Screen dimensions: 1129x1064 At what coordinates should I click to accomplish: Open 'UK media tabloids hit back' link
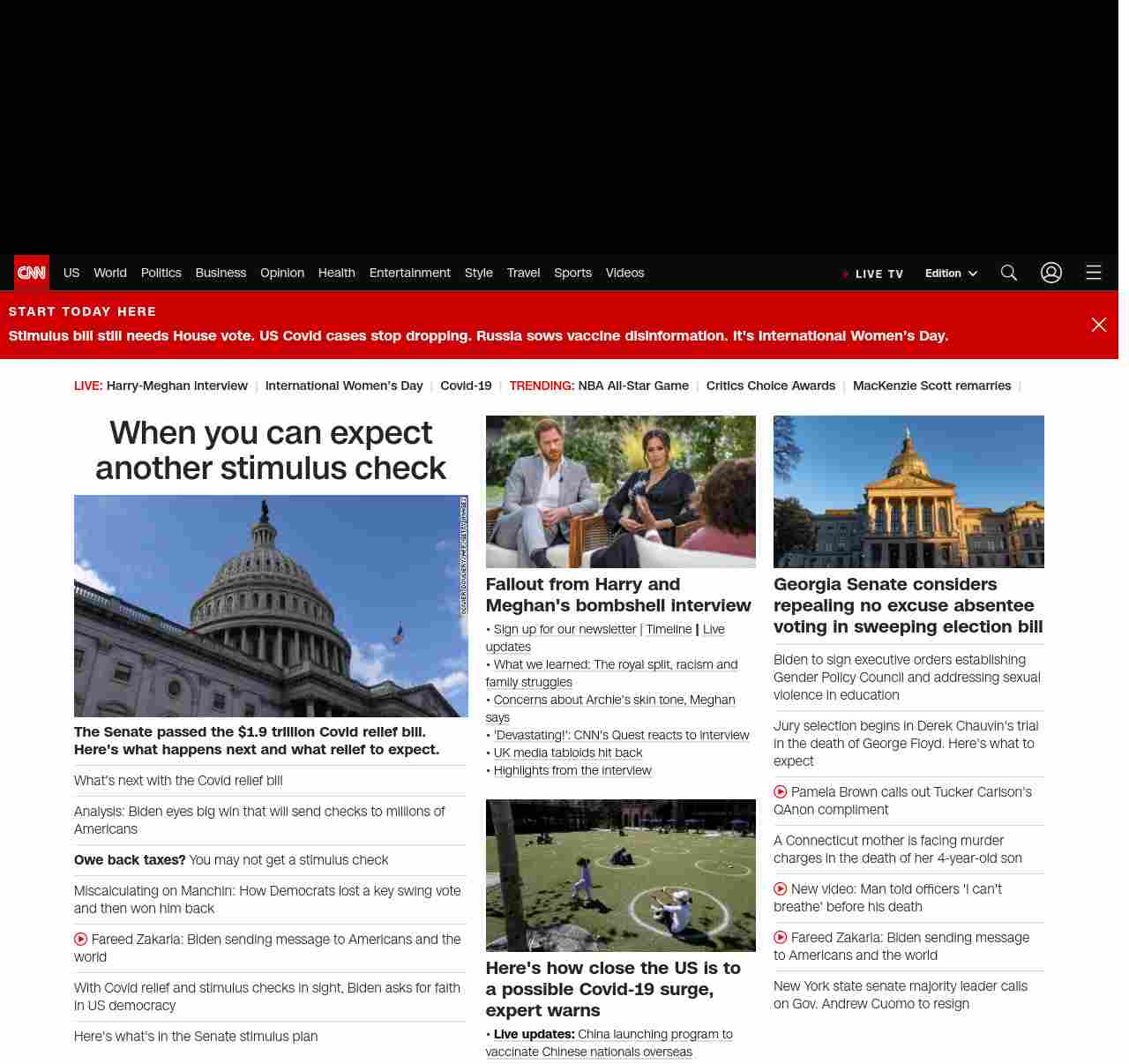[x=567, y=753]
